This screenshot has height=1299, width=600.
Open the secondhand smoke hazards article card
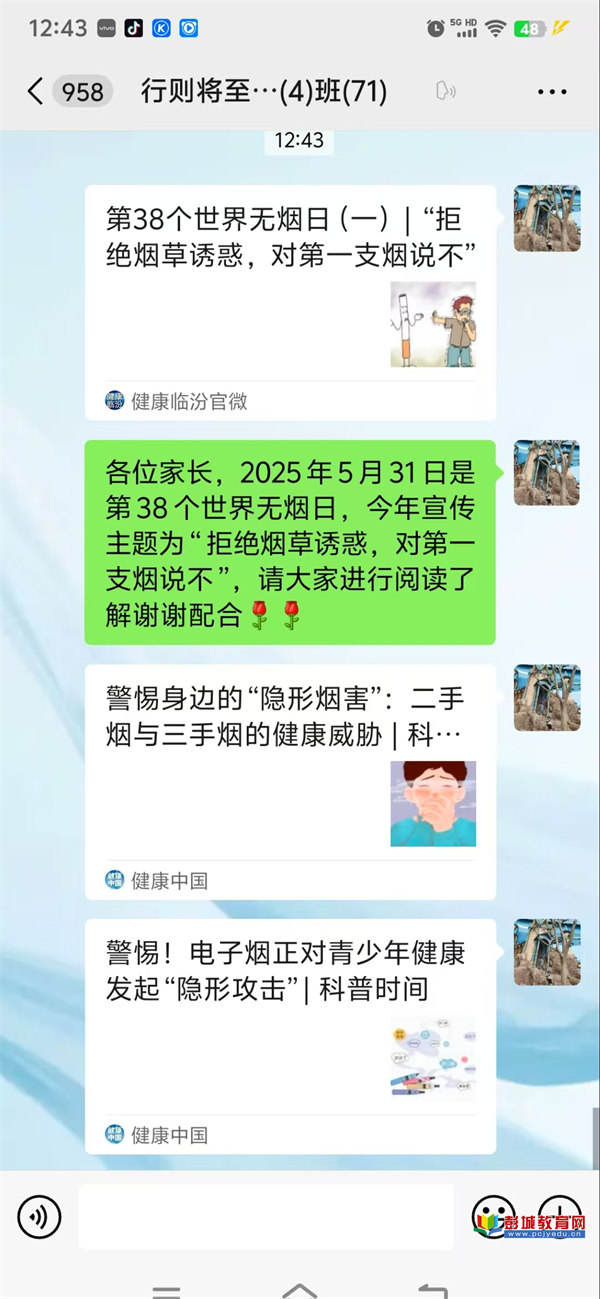(290, 780)
